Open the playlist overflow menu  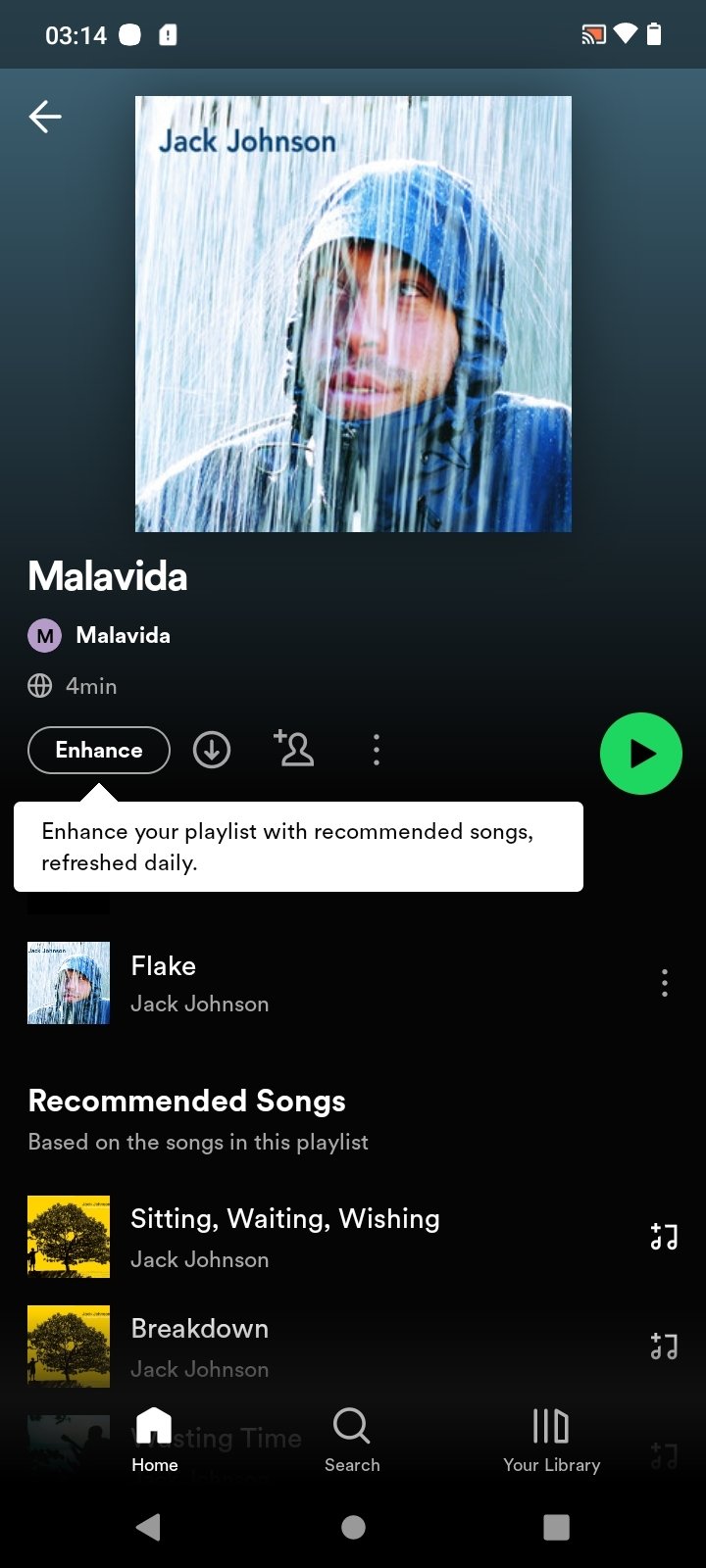click(x=377, y=750)
